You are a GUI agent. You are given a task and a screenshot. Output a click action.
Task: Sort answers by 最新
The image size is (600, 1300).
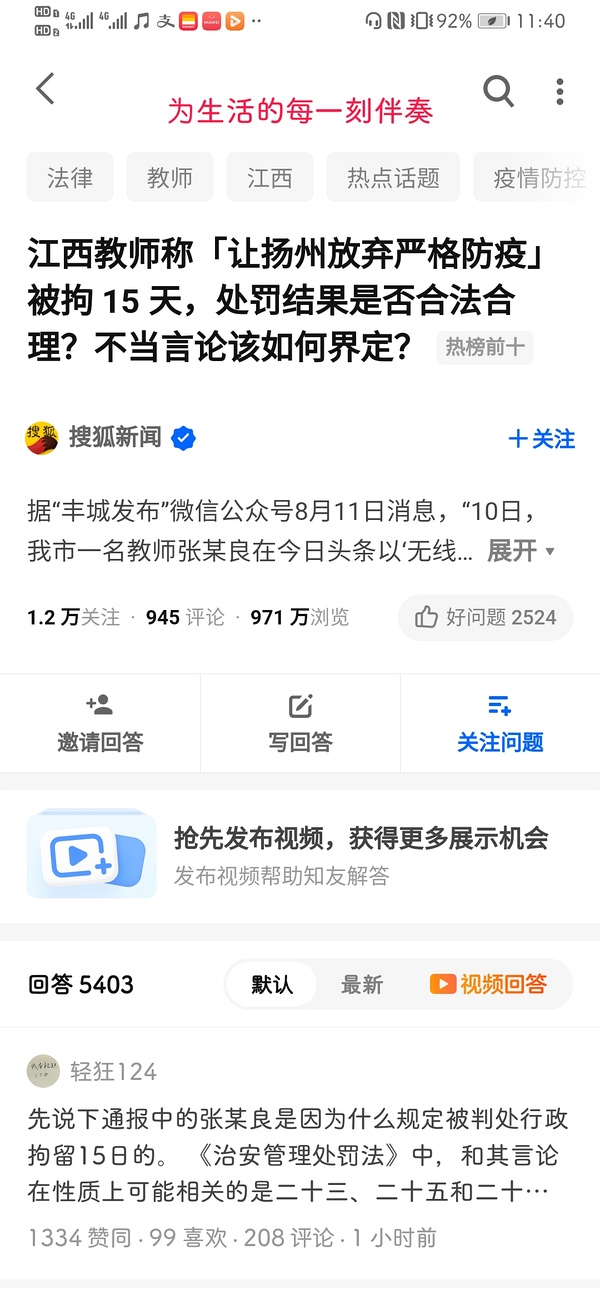point(362,985)
